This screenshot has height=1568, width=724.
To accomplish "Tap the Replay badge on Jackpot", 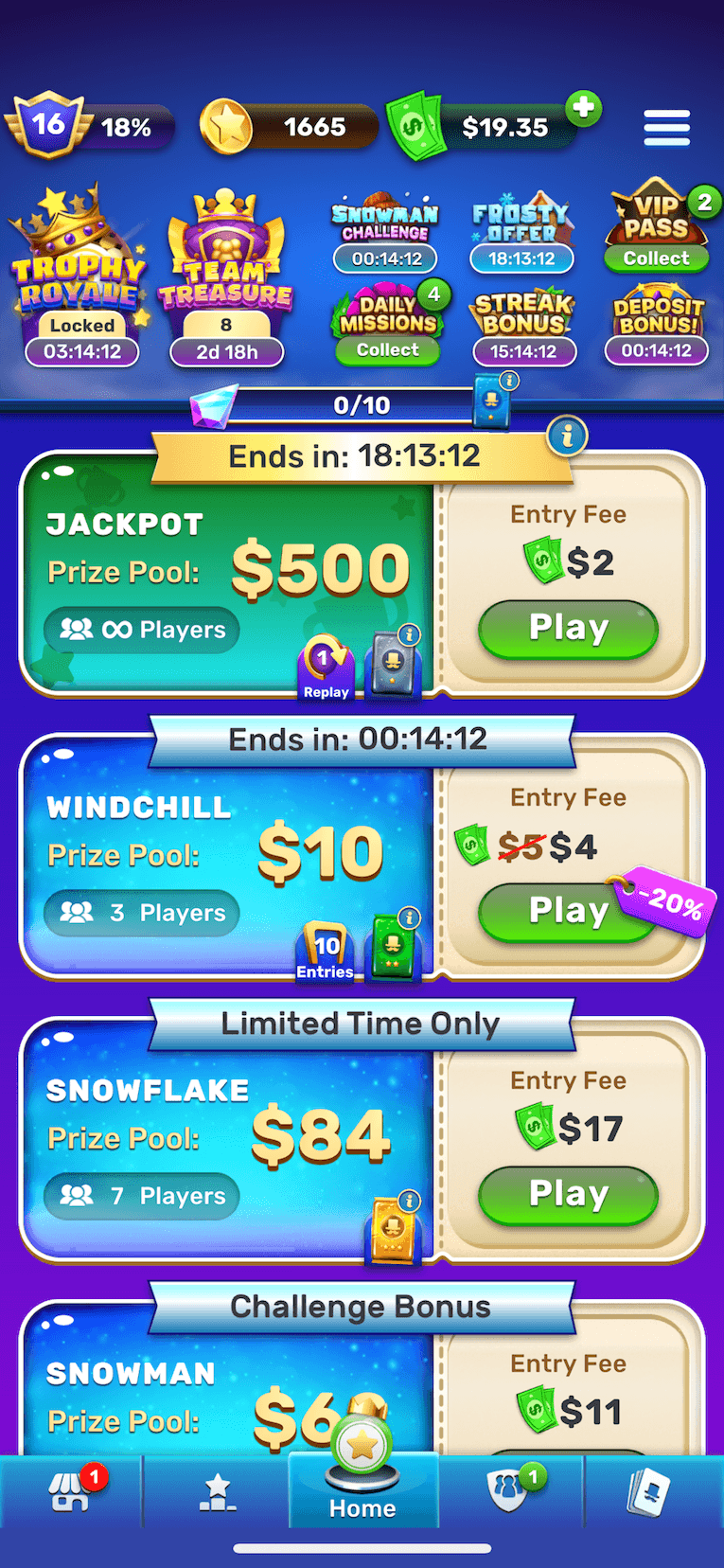I will [x=326, y=668].
